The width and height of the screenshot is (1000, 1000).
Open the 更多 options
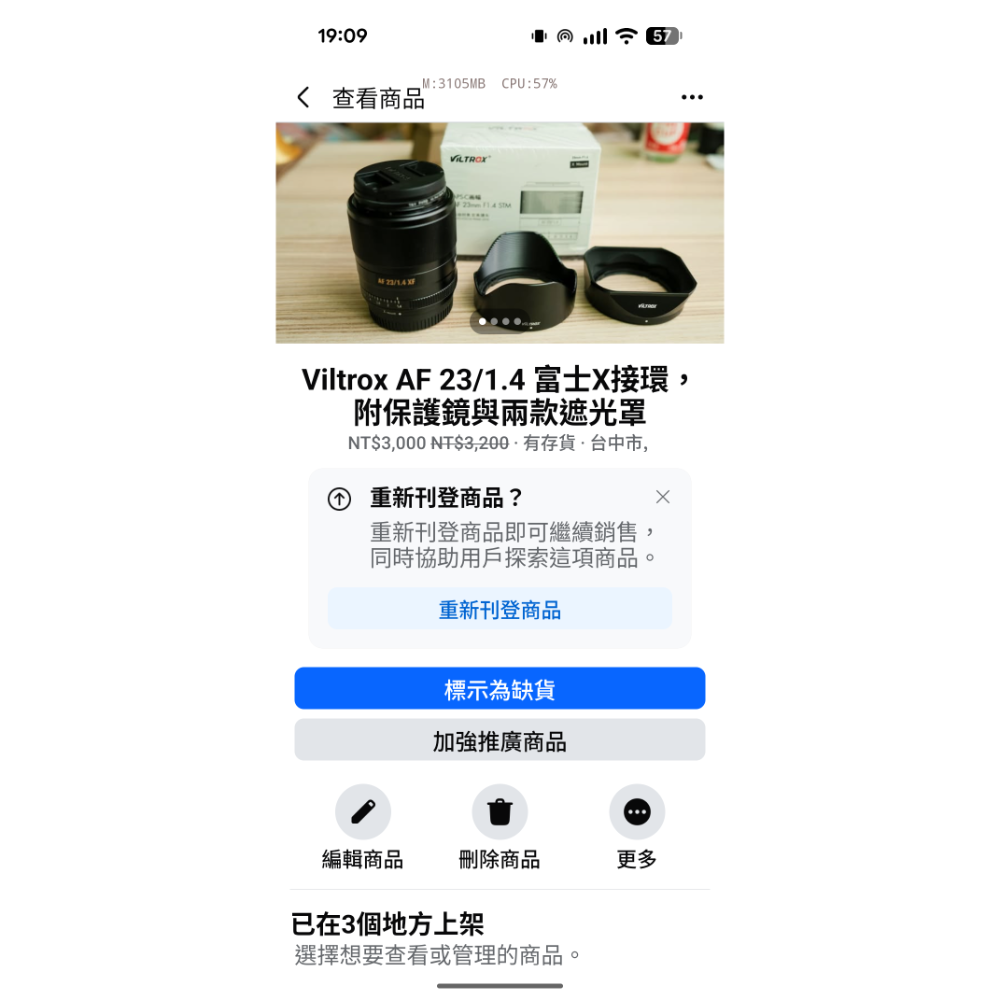(636, 812)
